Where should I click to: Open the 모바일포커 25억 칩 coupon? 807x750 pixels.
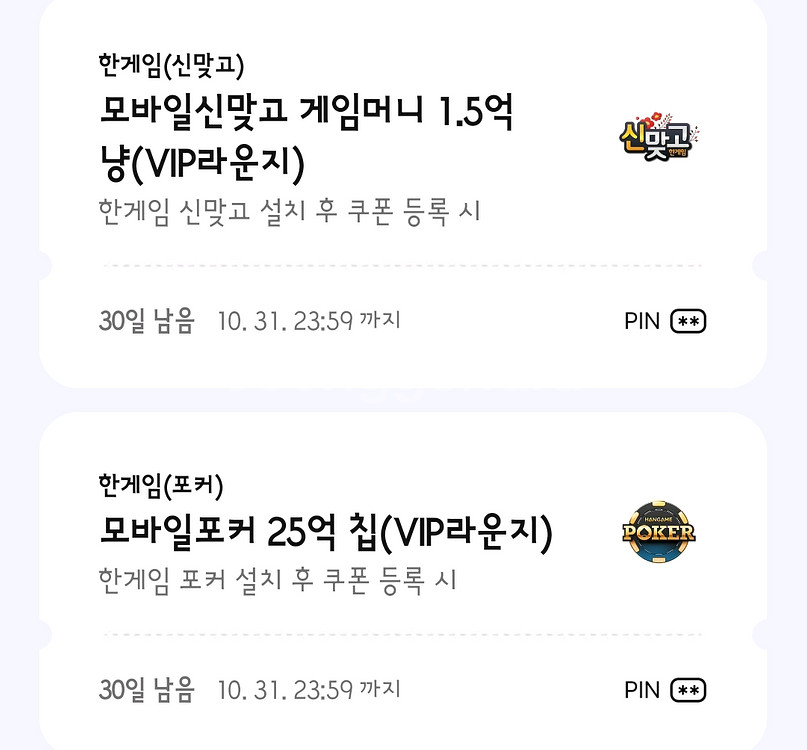pos(326,533)
